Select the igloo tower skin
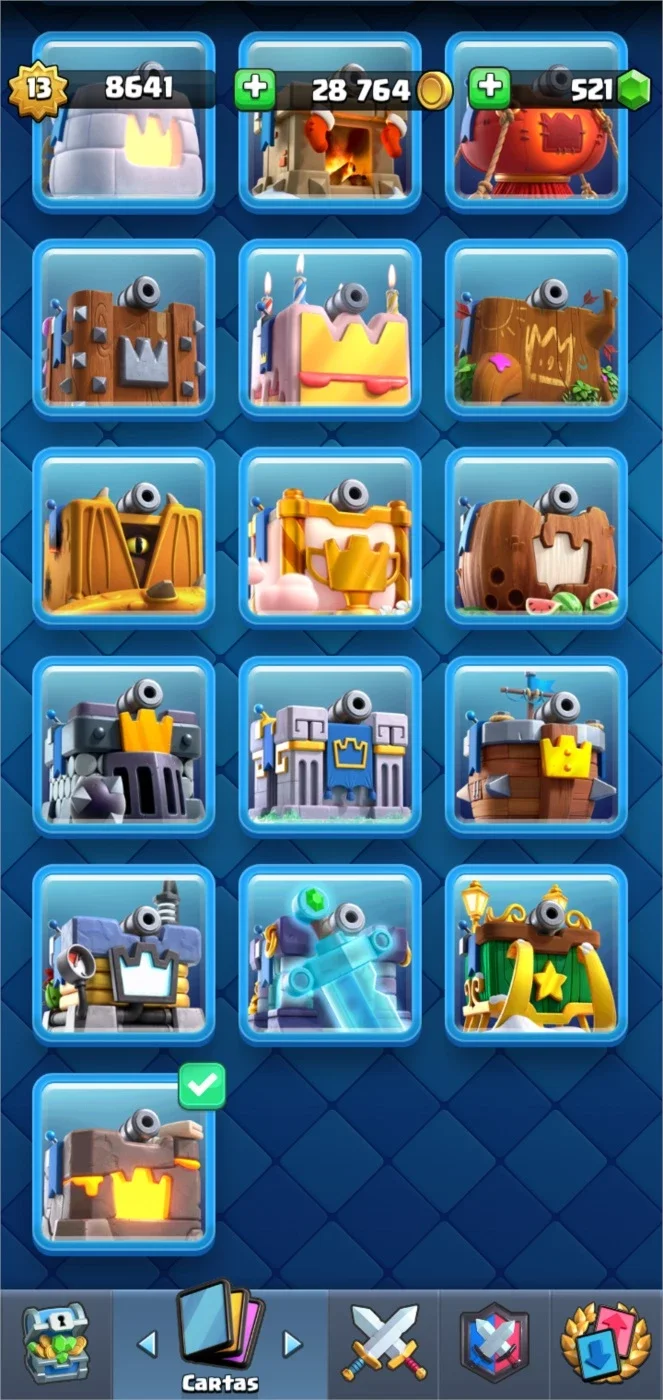The height and width of the screenshot is (1400, 663). [124, 122]
